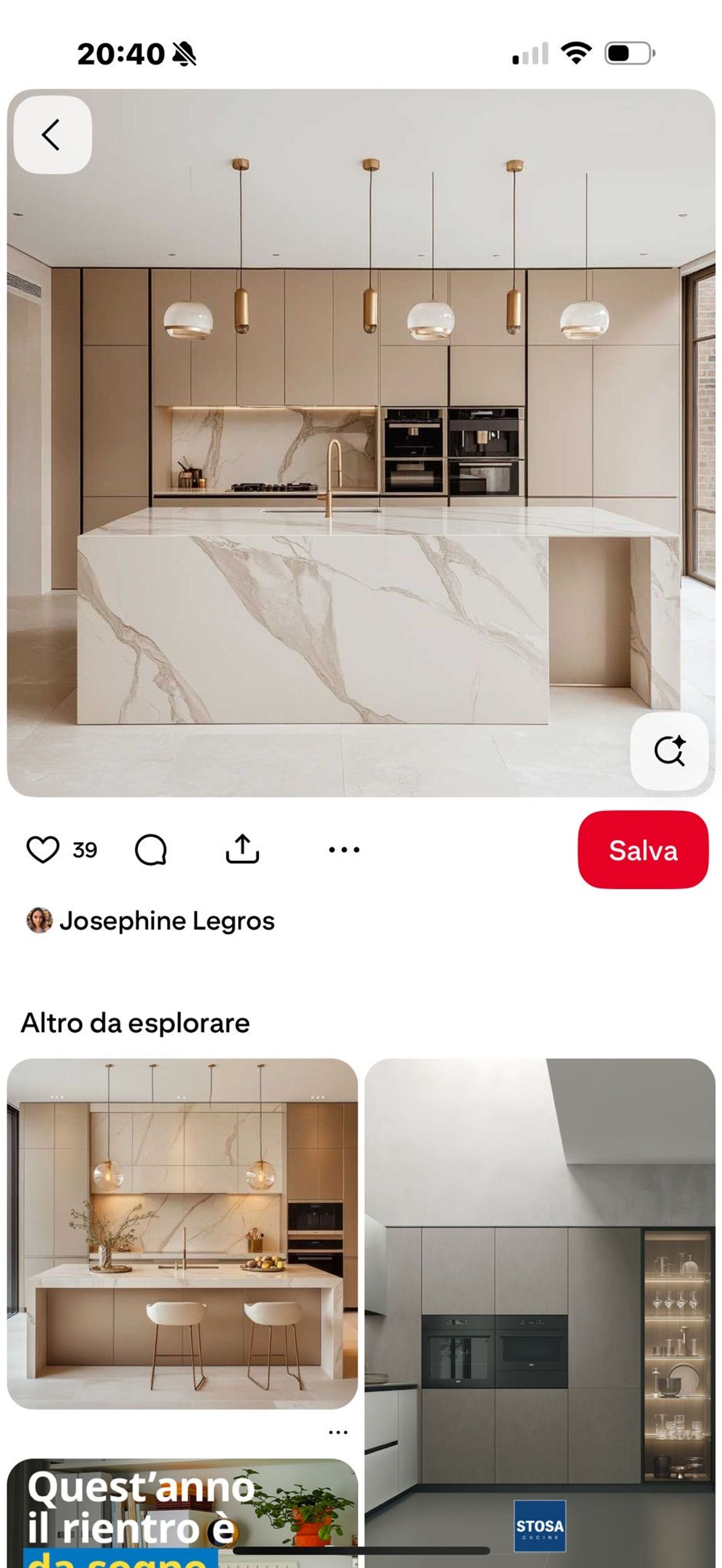Open the comments bubble

coord(150,849)
